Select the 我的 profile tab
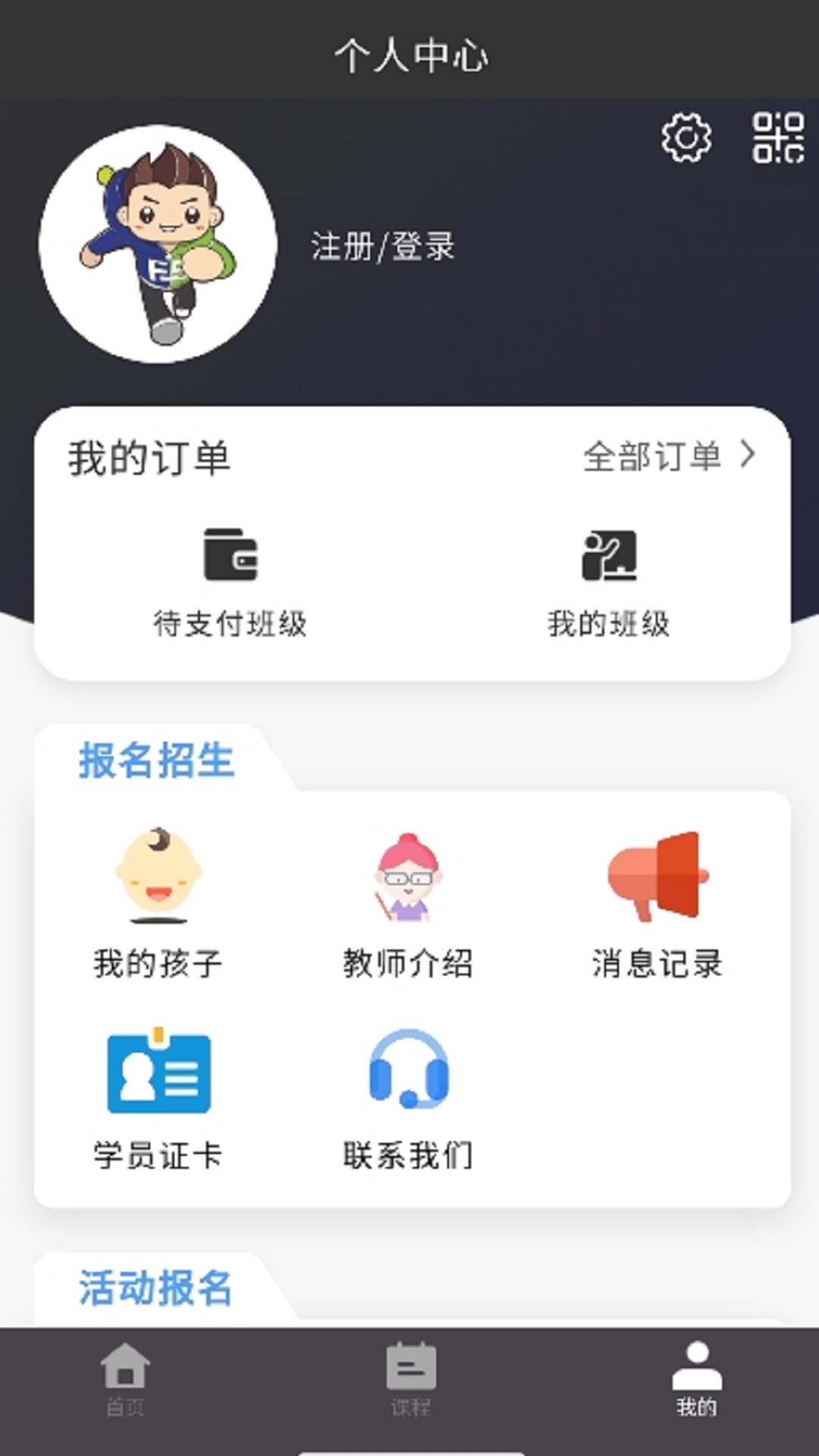Image resolution: width=819 pixels, height=1456 pixels. pos(697,1380)
